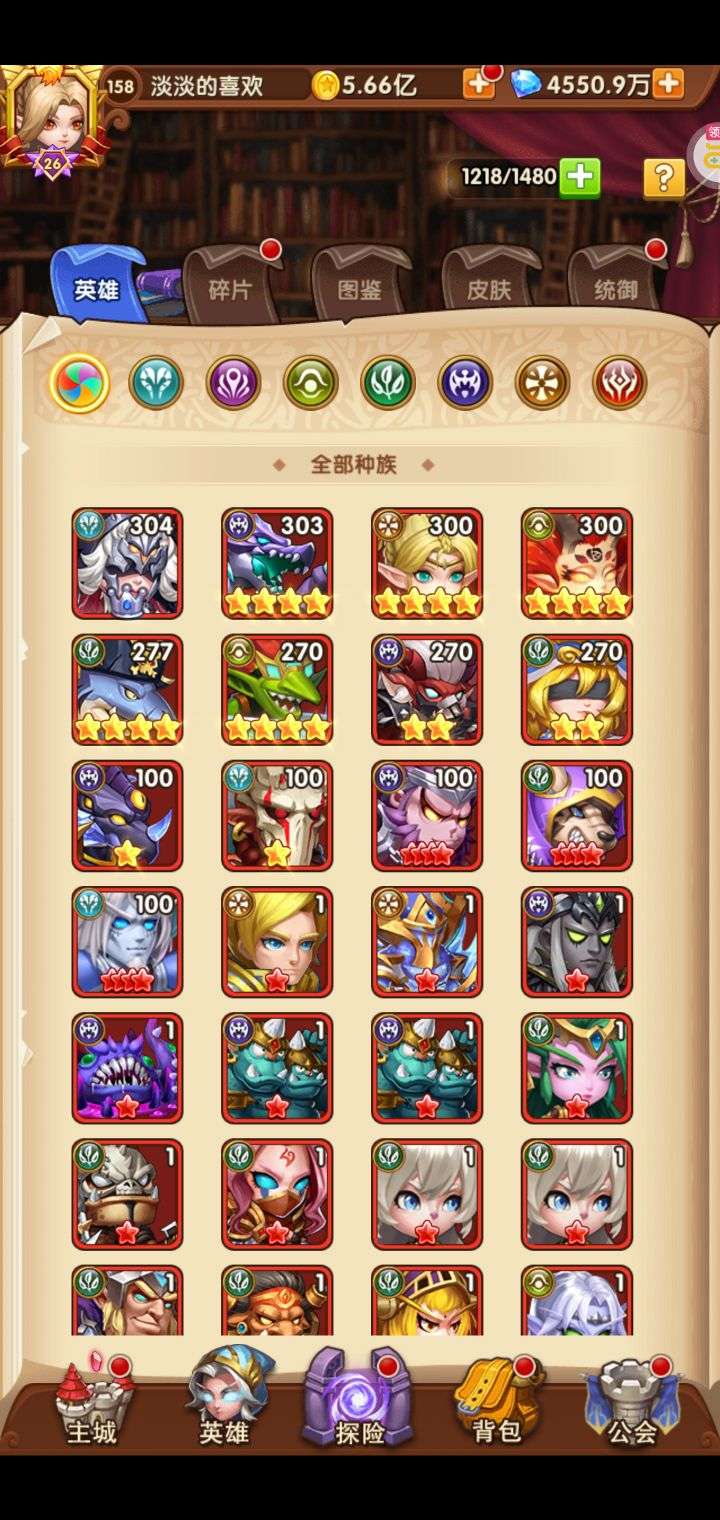
Task: Select the all-races rainbow filter
Action: pyautogui.click(x=79, y=382)
